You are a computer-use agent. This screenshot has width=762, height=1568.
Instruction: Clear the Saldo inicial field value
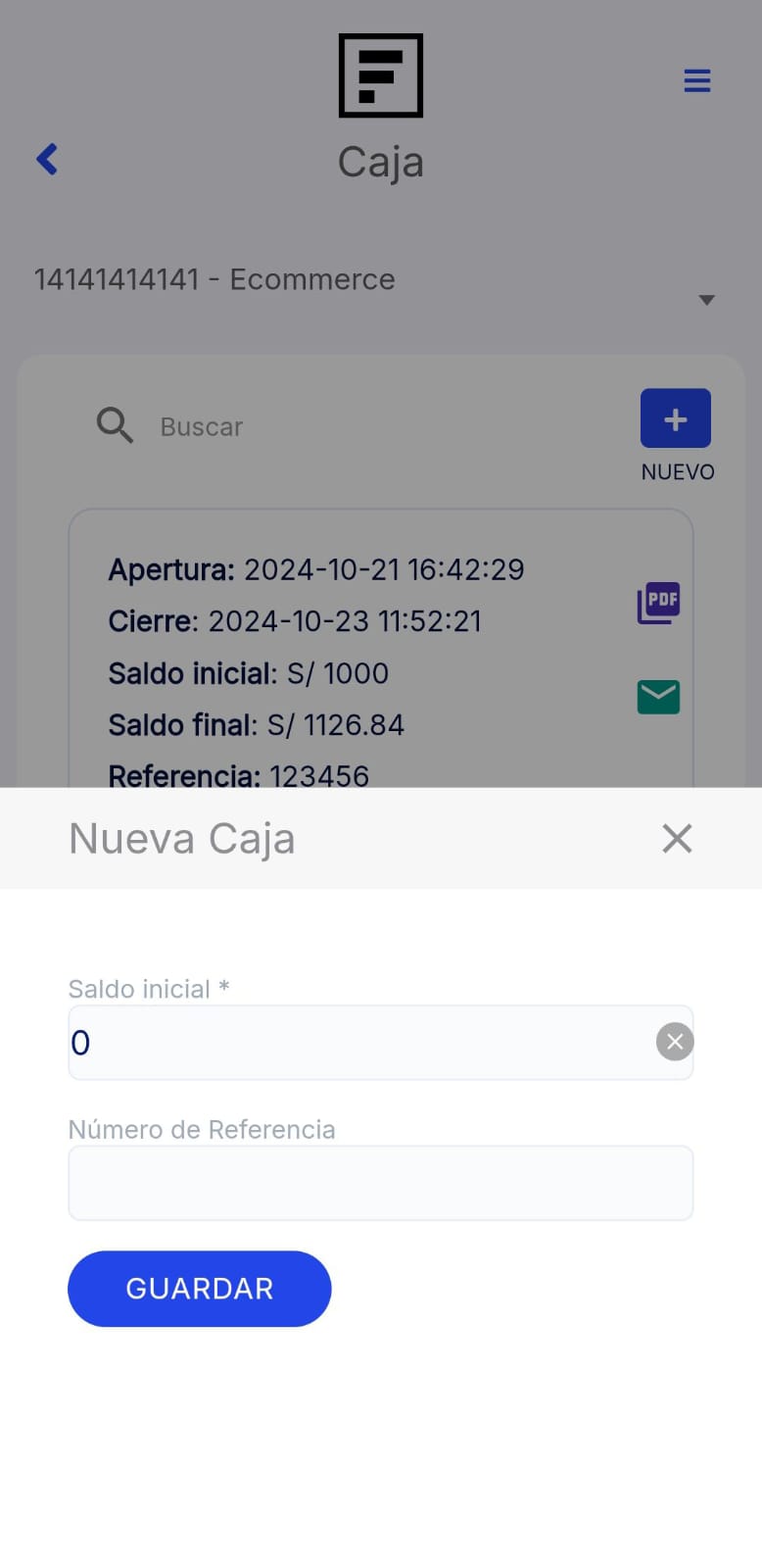point(674,1041)
